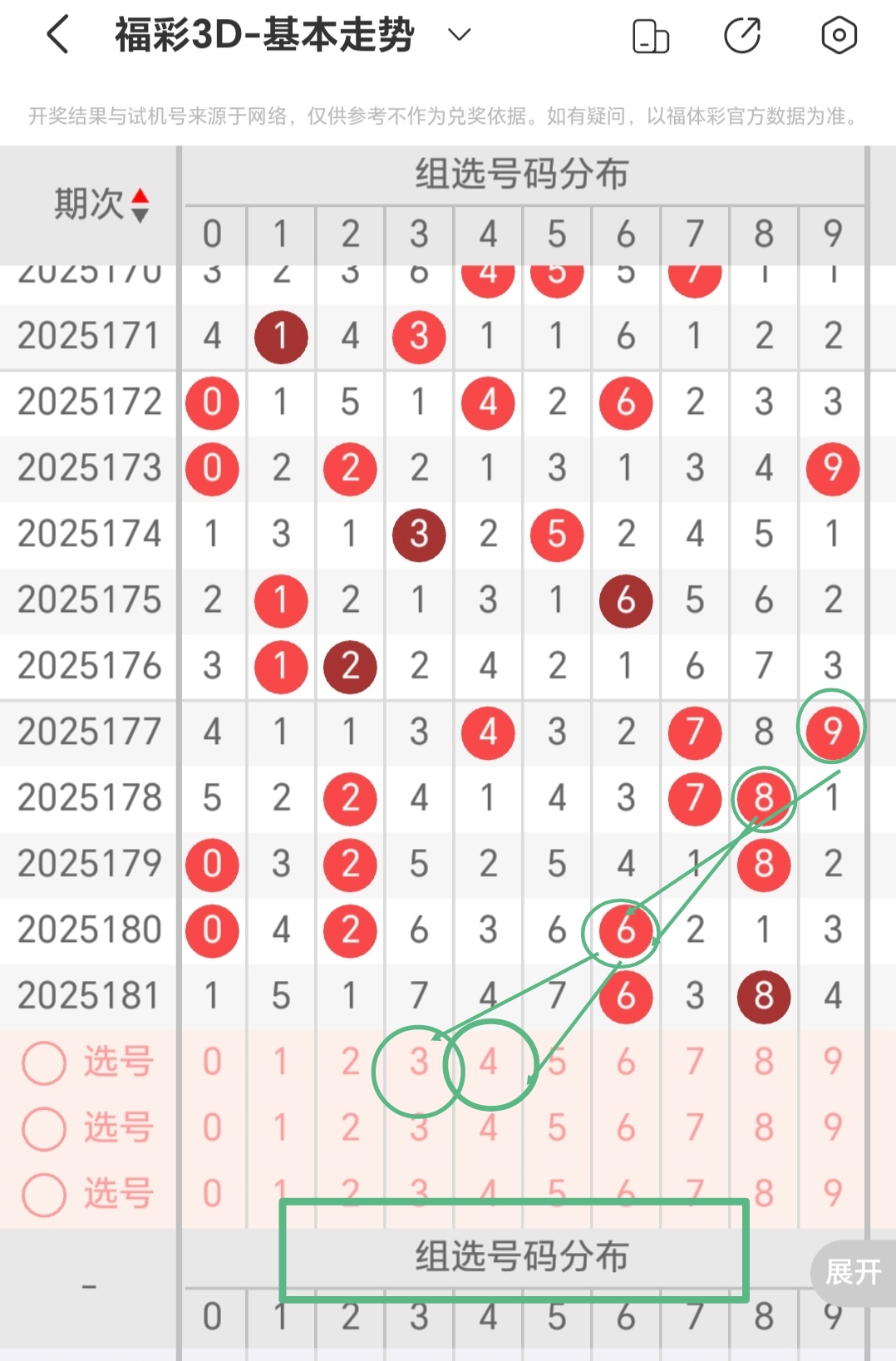
Task: Tap the red 8 ball in row 2025179
Action: 763,865
